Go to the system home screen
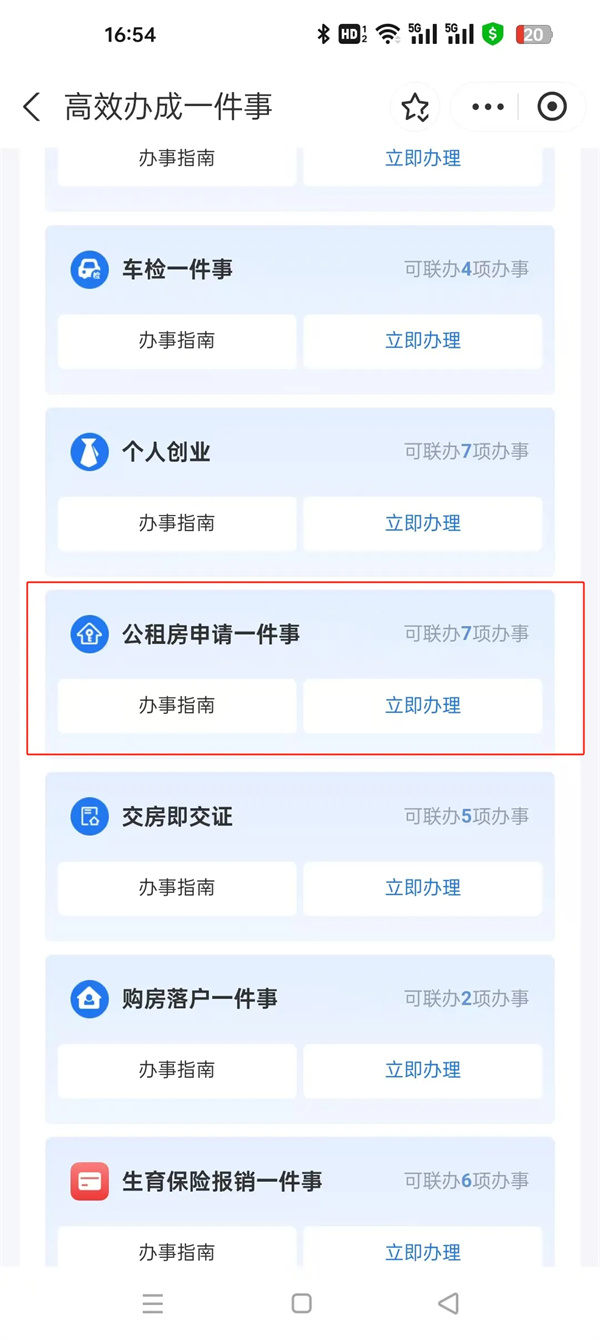Image resolution: width=600 pixels, height=1340 pixels. (301, 1303)
